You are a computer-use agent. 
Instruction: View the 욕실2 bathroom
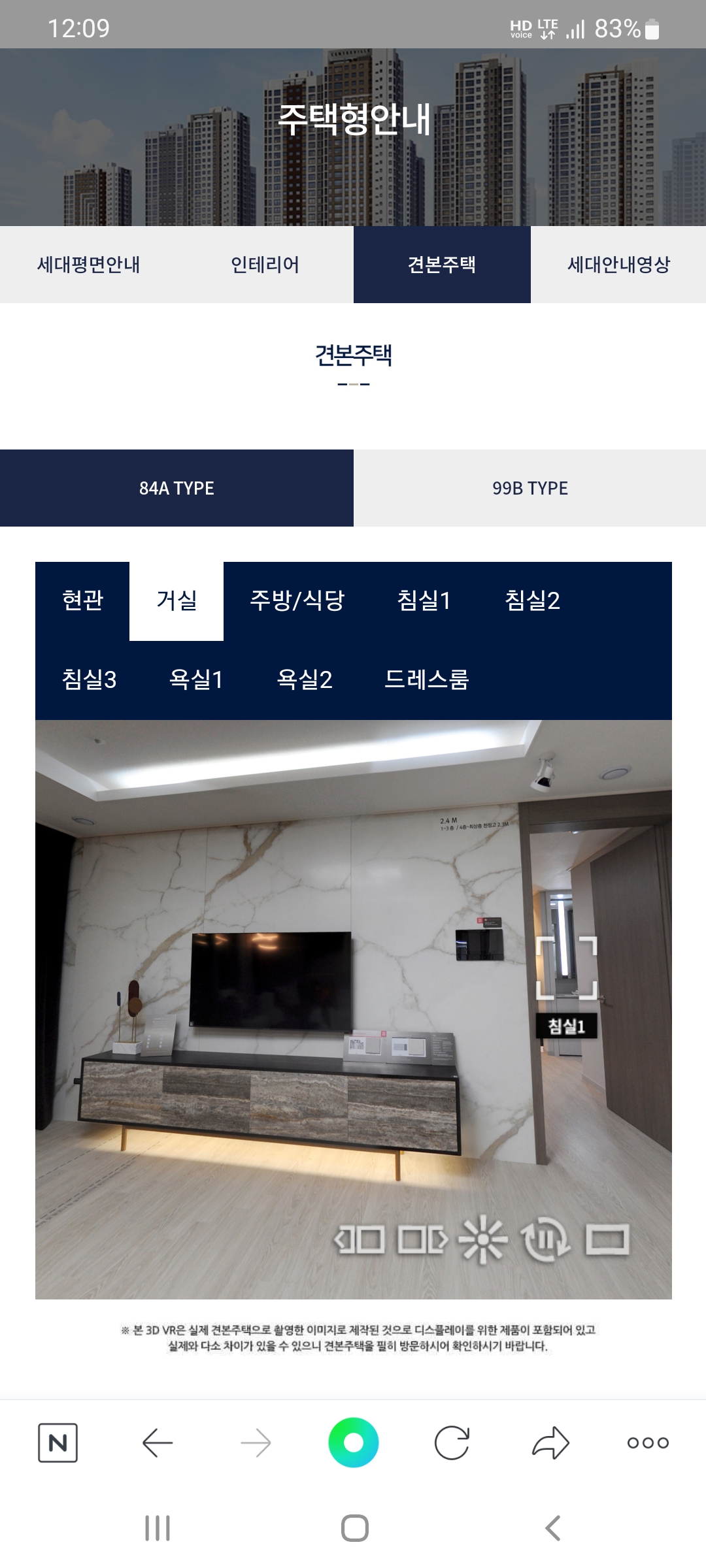pos(305,679)
